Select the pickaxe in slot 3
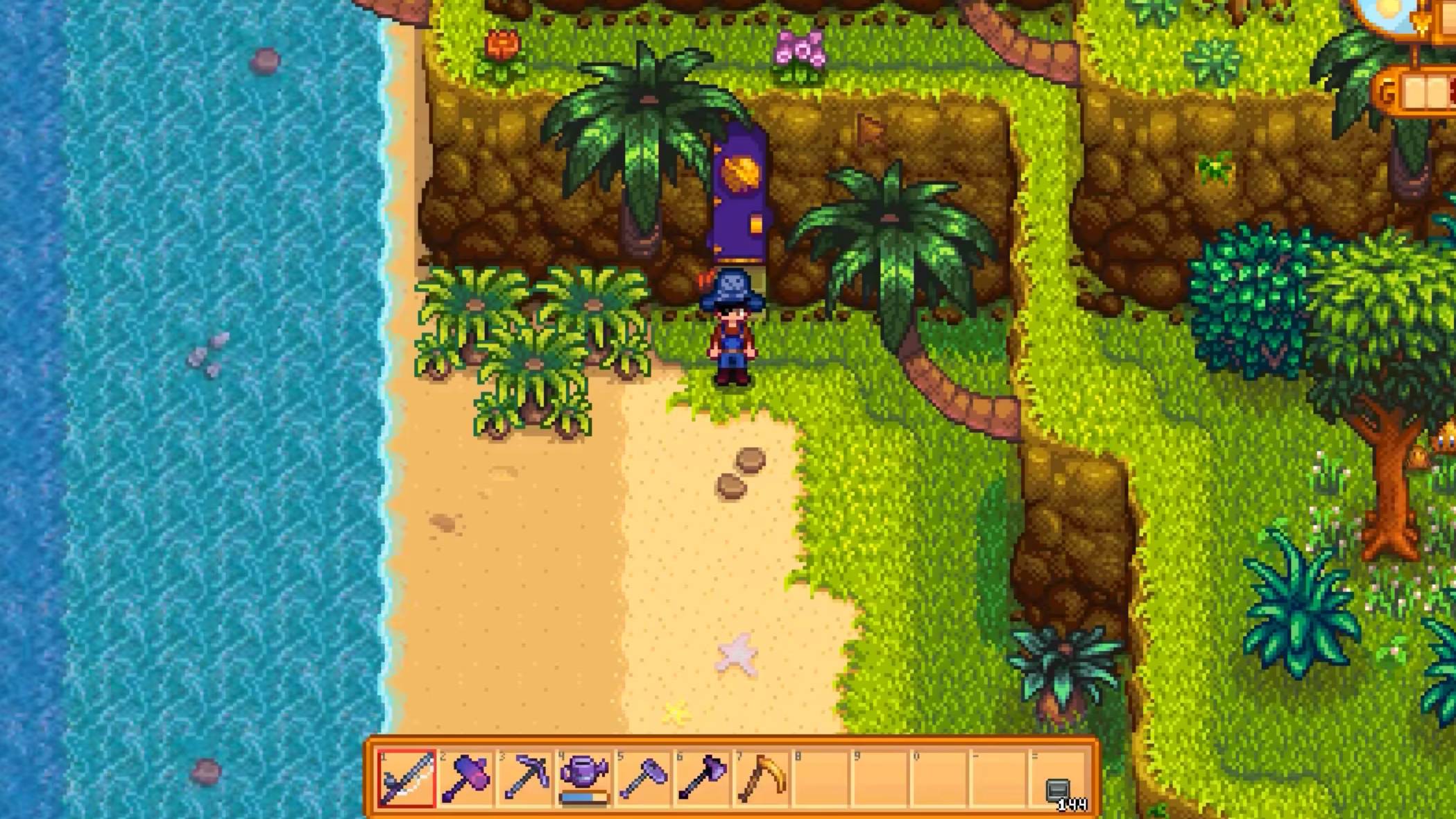The image size is (1456, 819). coord(525,778)
